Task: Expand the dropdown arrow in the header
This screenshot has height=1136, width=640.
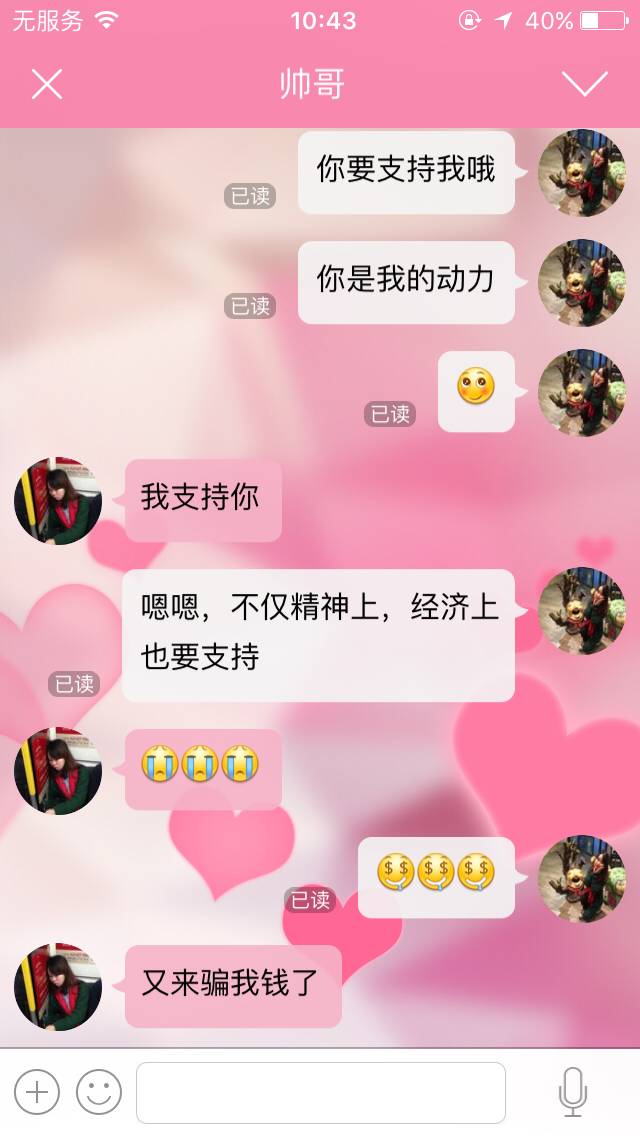Action: [x=585, y=84]
